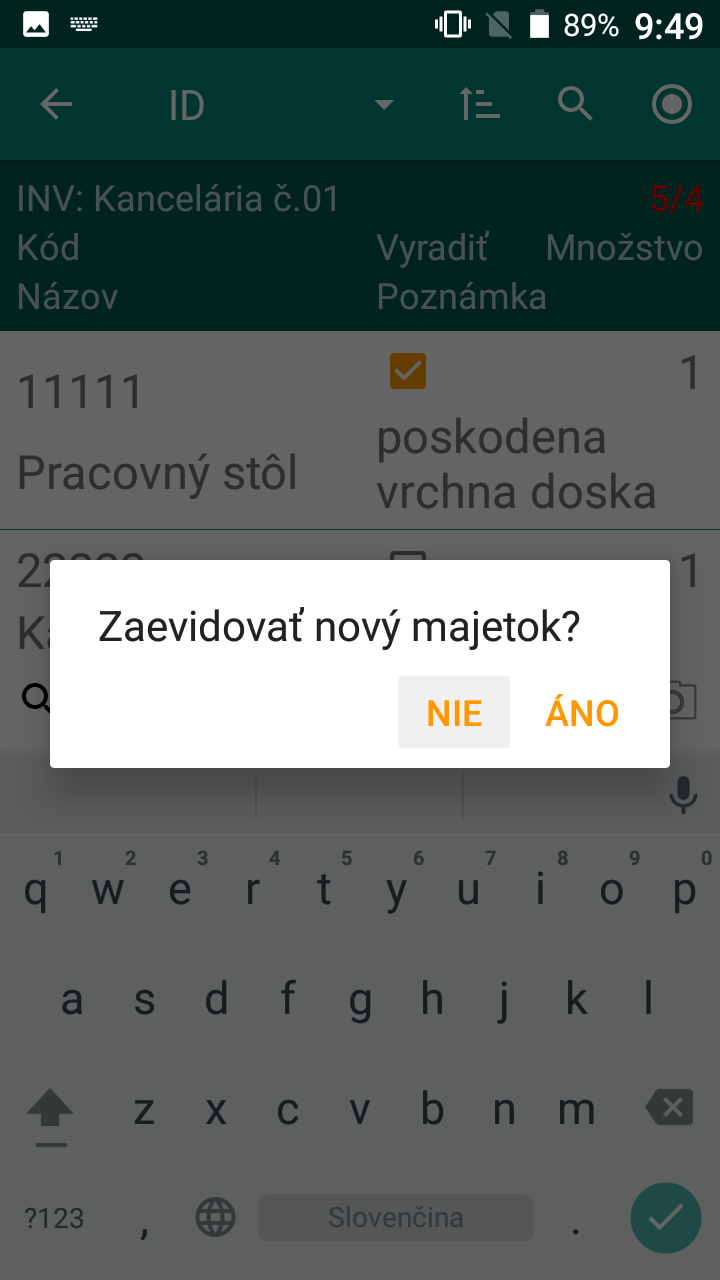The image size is (720, 1280).
Task: Expand the ID dropdown
Action: 384,105
